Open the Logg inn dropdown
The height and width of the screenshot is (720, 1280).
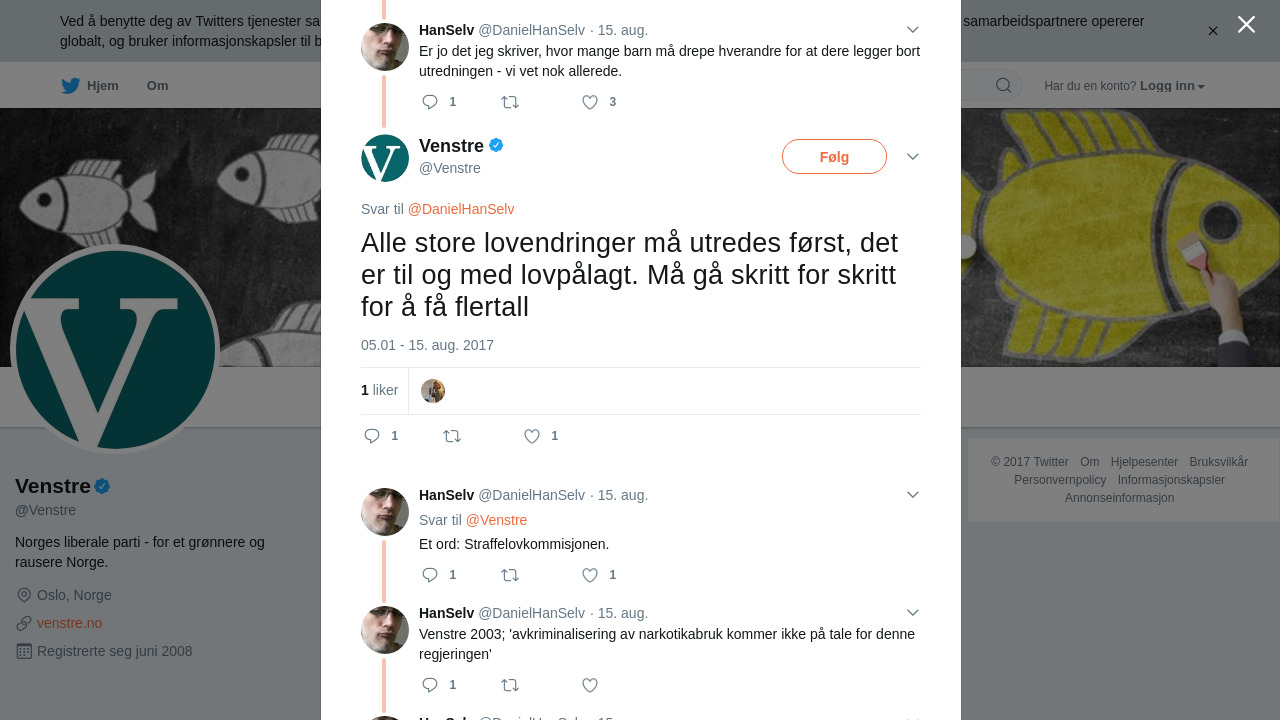(x=1172, y=86)
